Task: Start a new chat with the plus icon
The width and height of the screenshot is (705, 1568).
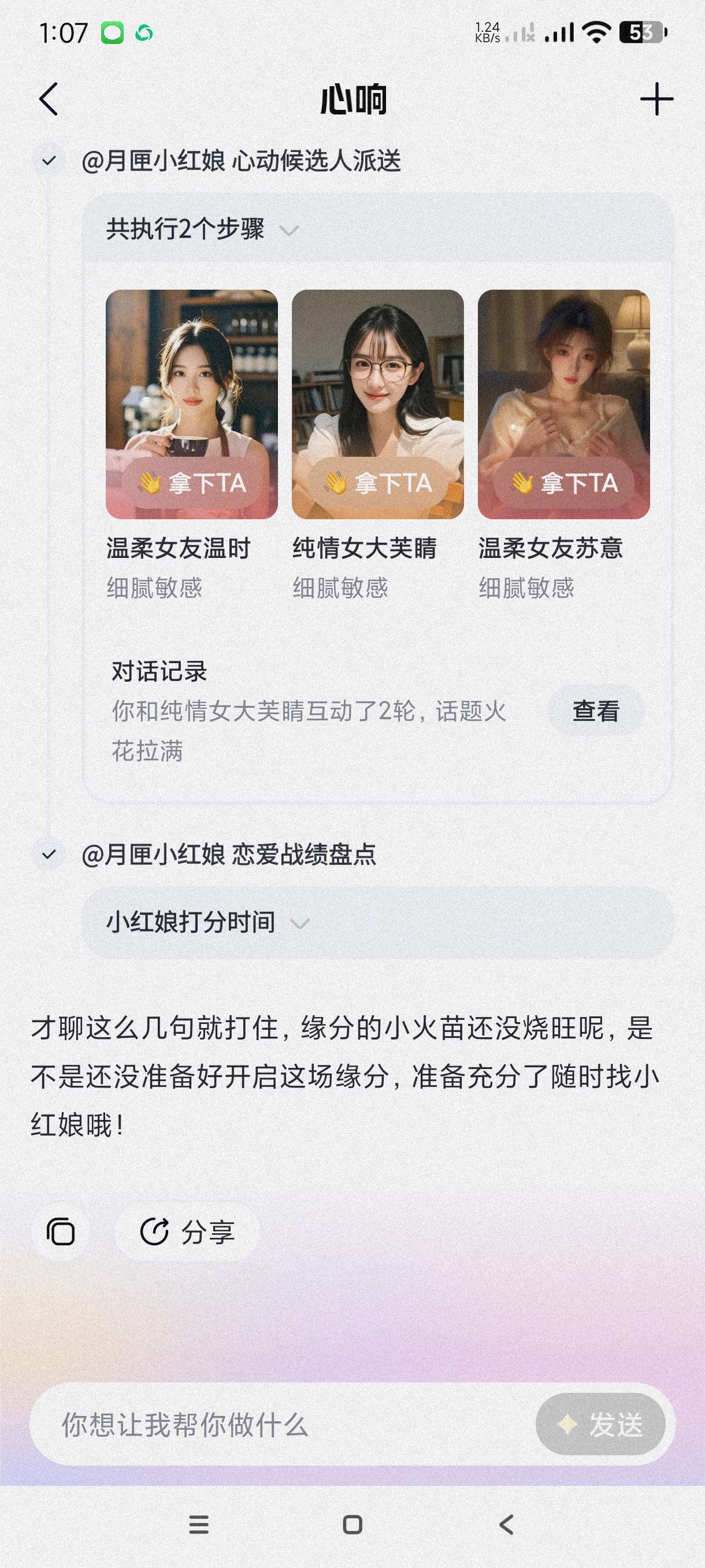Action: tap(656, 99)
